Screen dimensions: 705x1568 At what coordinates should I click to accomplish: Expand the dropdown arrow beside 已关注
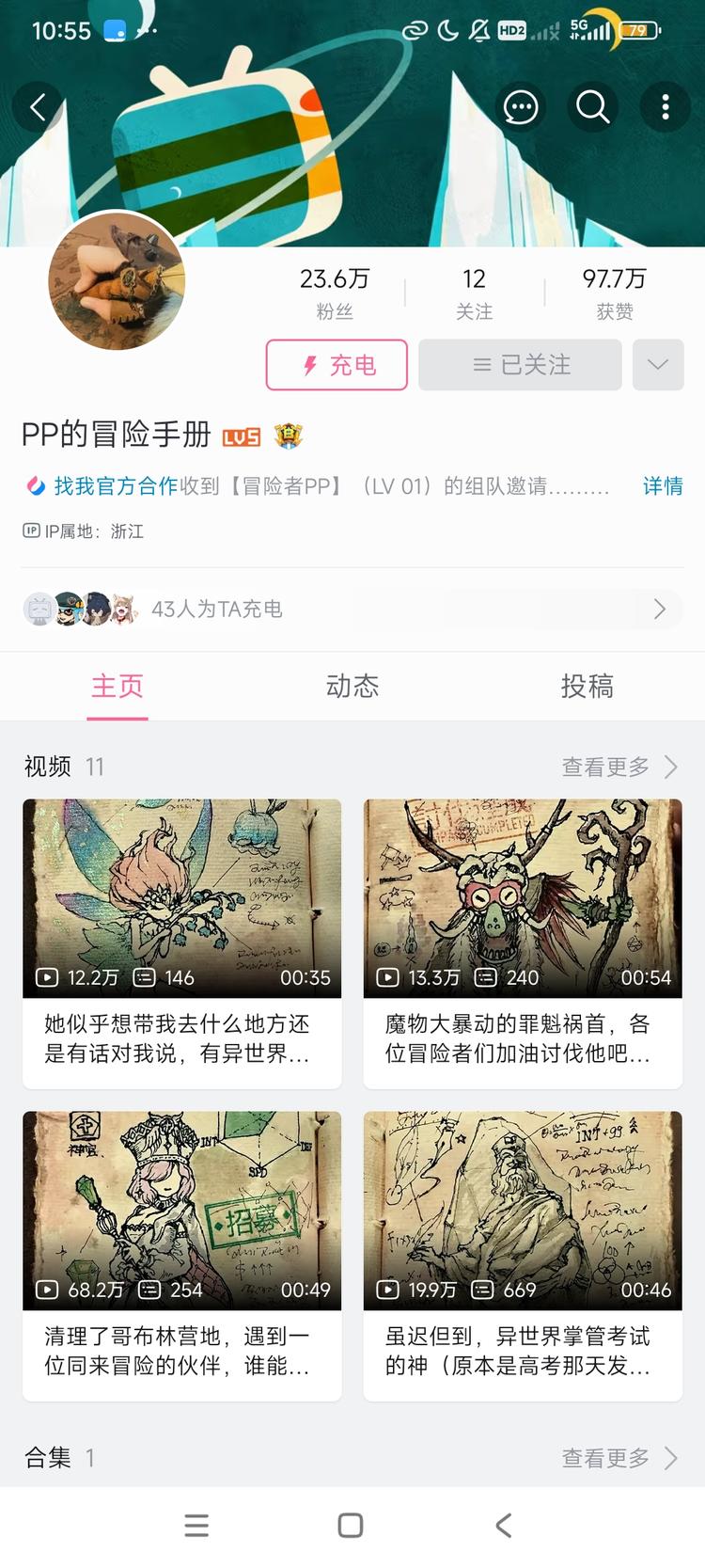(x=658, y=364)
